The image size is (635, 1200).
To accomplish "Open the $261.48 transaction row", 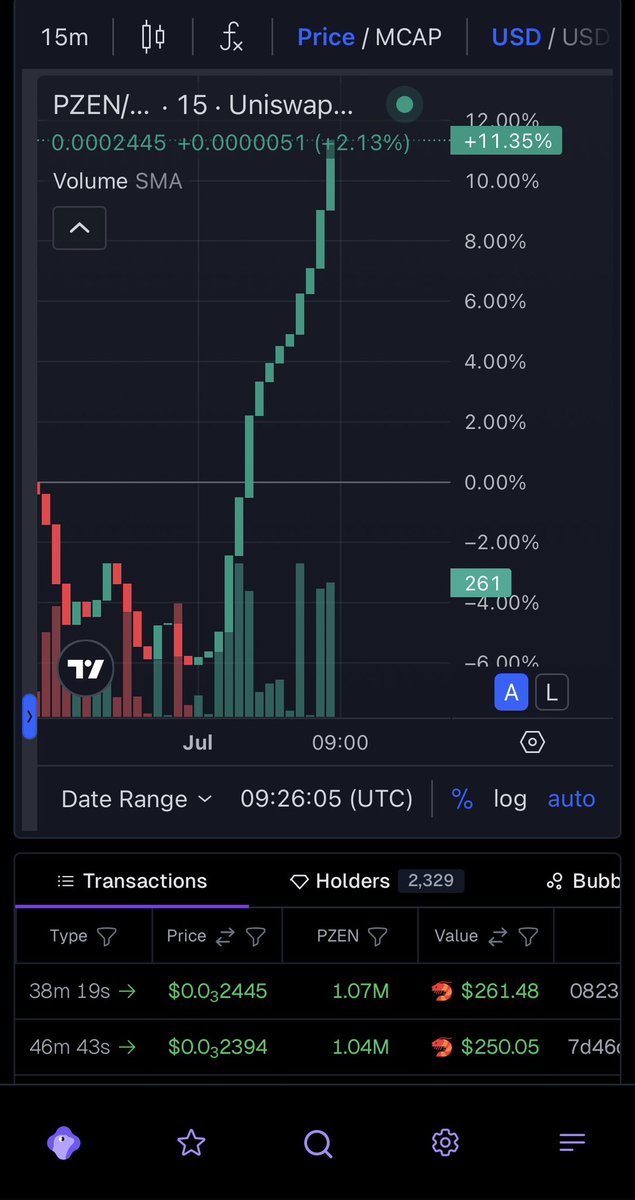I will [x=318, y=992].
